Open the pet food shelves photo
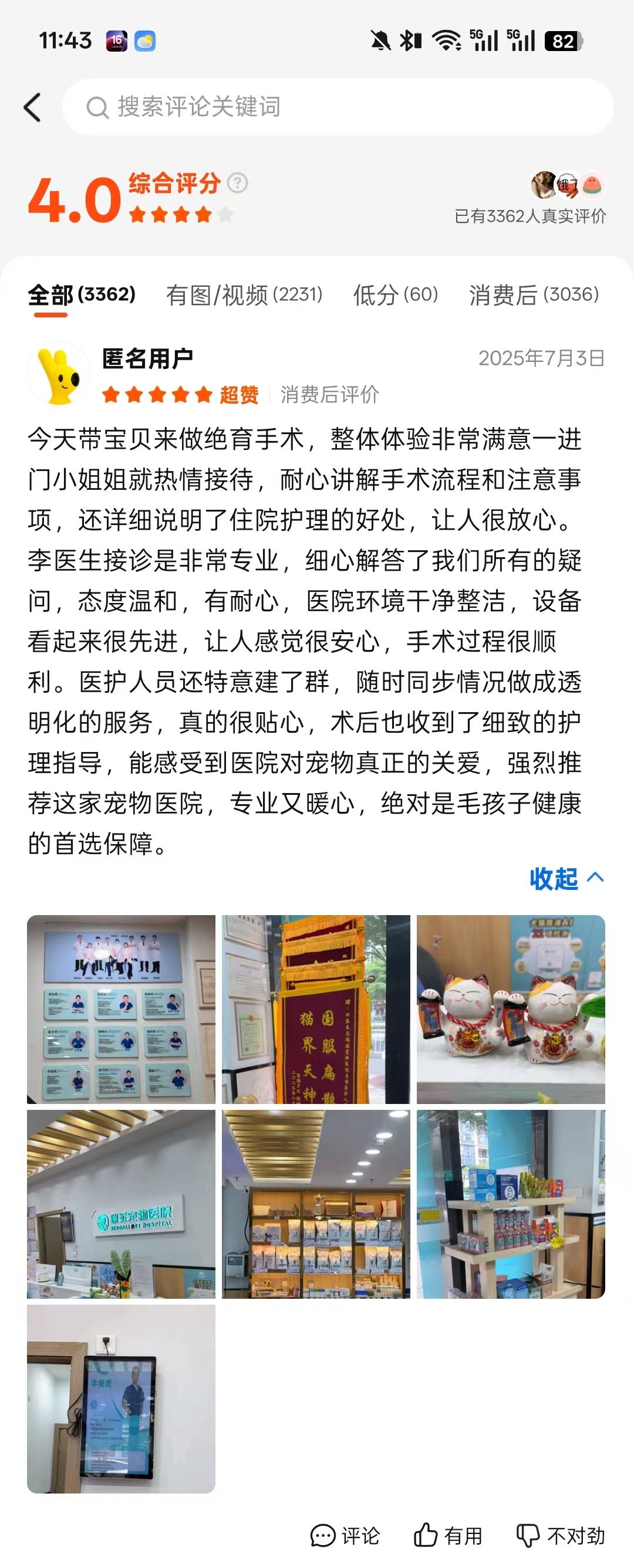Image resolution: width=634 pixels, height=1568 pixels. [315, 1204]
